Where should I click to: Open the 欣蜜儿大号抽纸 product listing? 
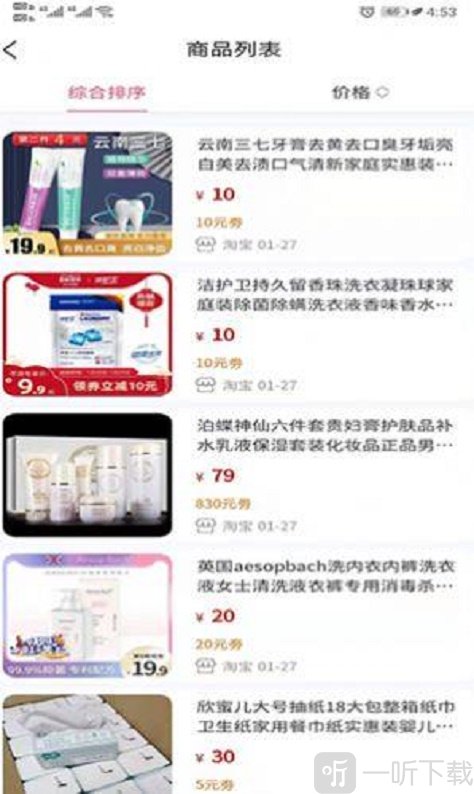(x=237, y=743)
